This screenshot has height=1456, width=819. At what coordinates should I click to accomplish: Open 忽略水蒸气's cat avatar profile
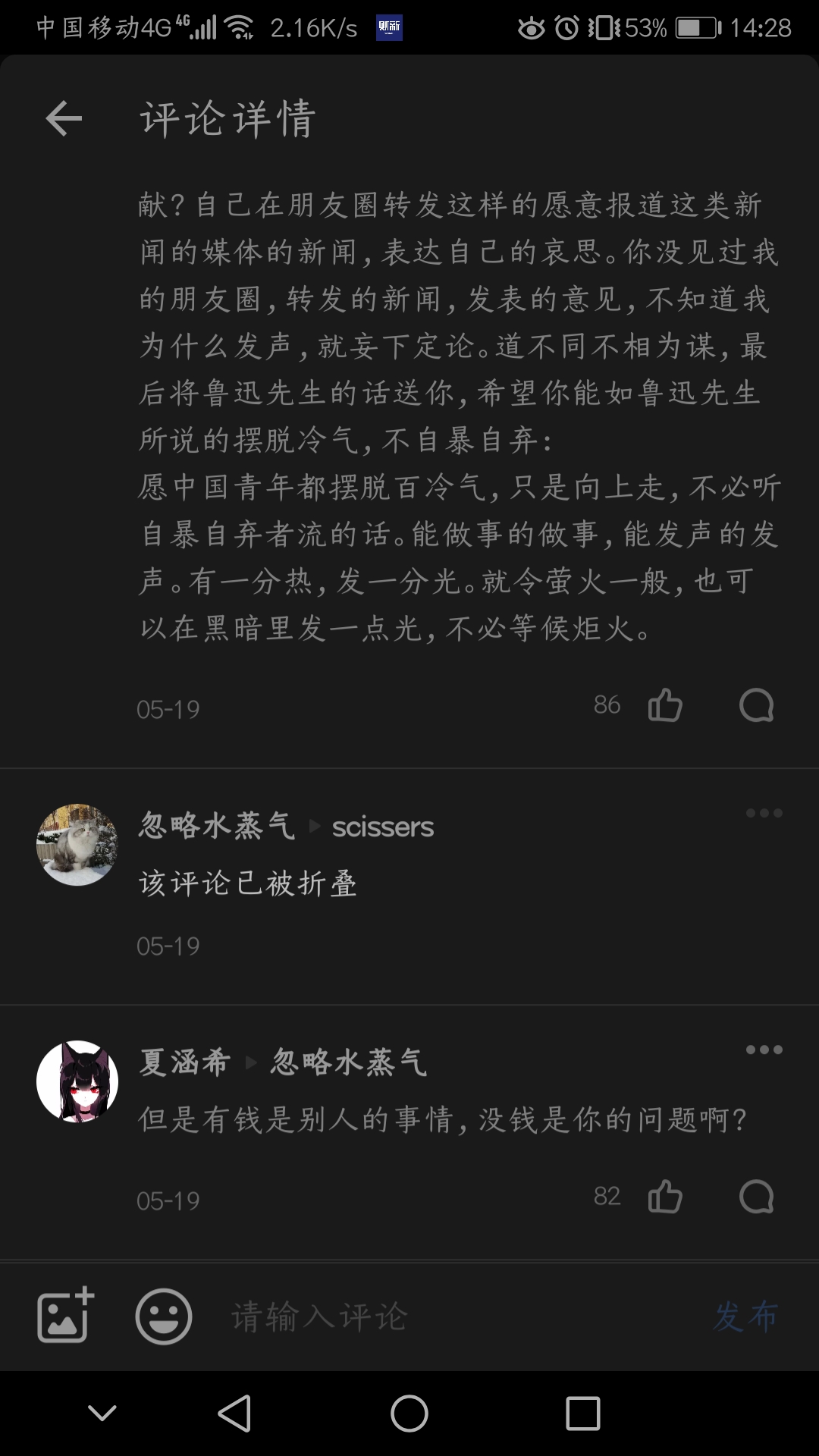77,844
